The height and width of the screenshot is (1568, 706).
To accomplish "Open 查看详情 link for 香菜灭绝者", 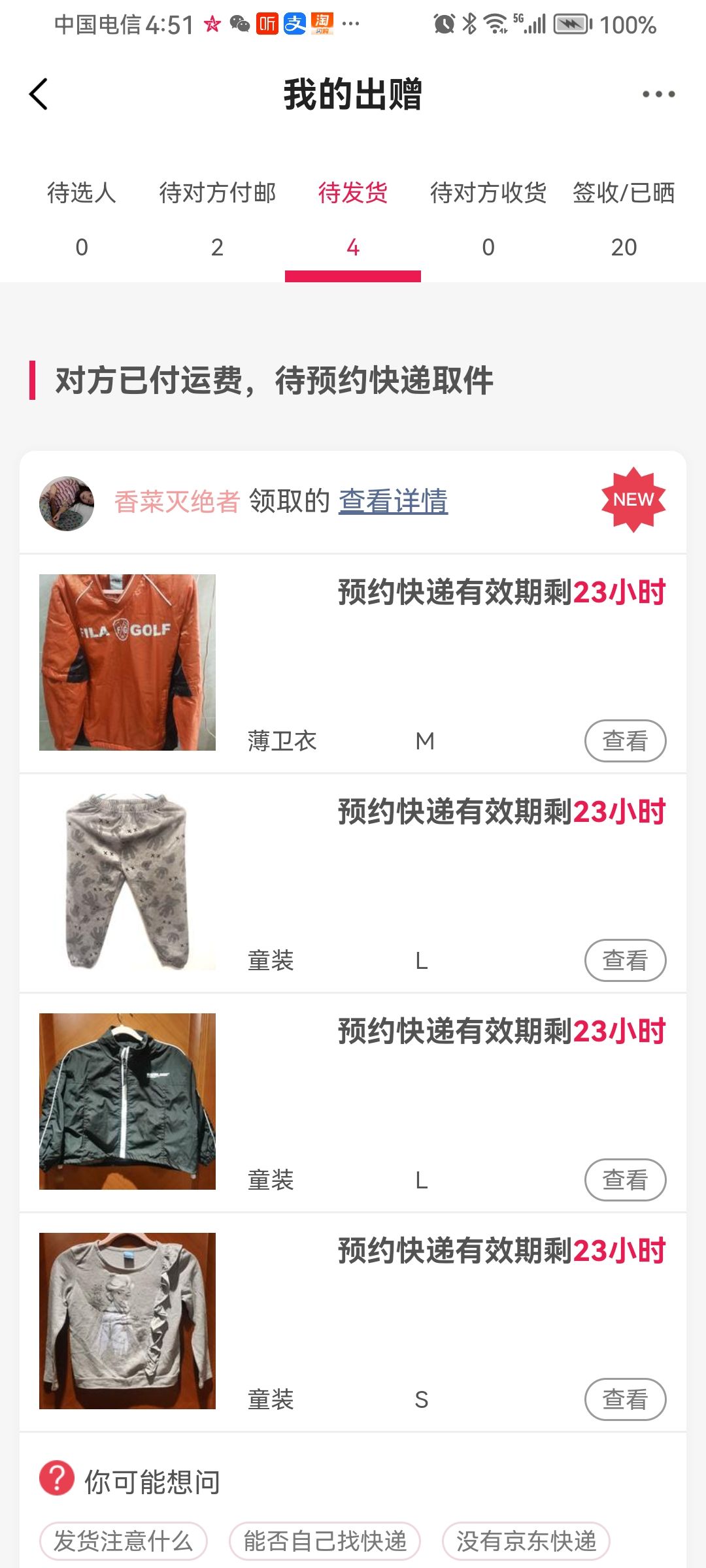I will point(393,502).
